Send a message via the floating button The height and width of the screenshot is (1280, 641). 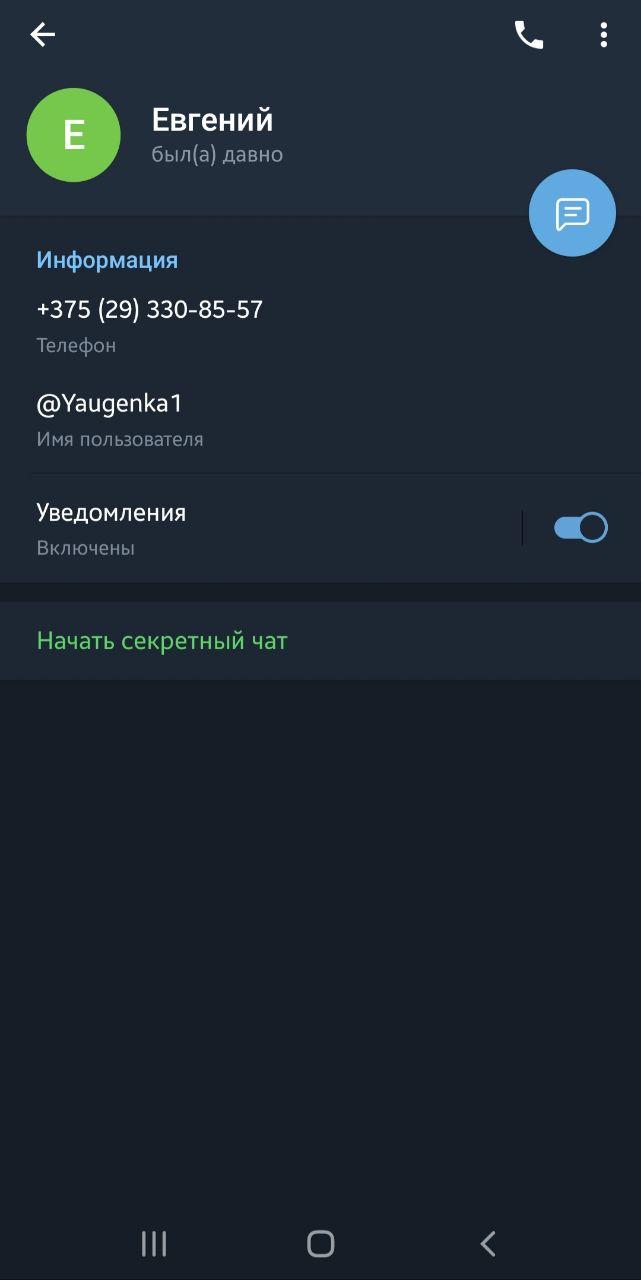click(x=572, y=213)
